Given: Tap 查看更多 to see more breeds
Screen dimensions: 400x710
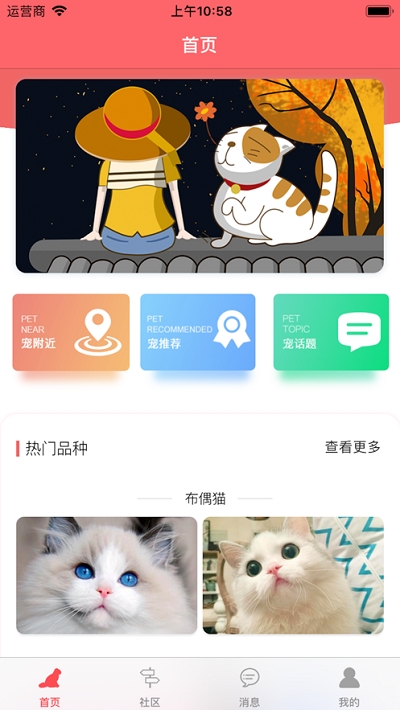Looking at the screenshot, I should (x=353, y=447).
